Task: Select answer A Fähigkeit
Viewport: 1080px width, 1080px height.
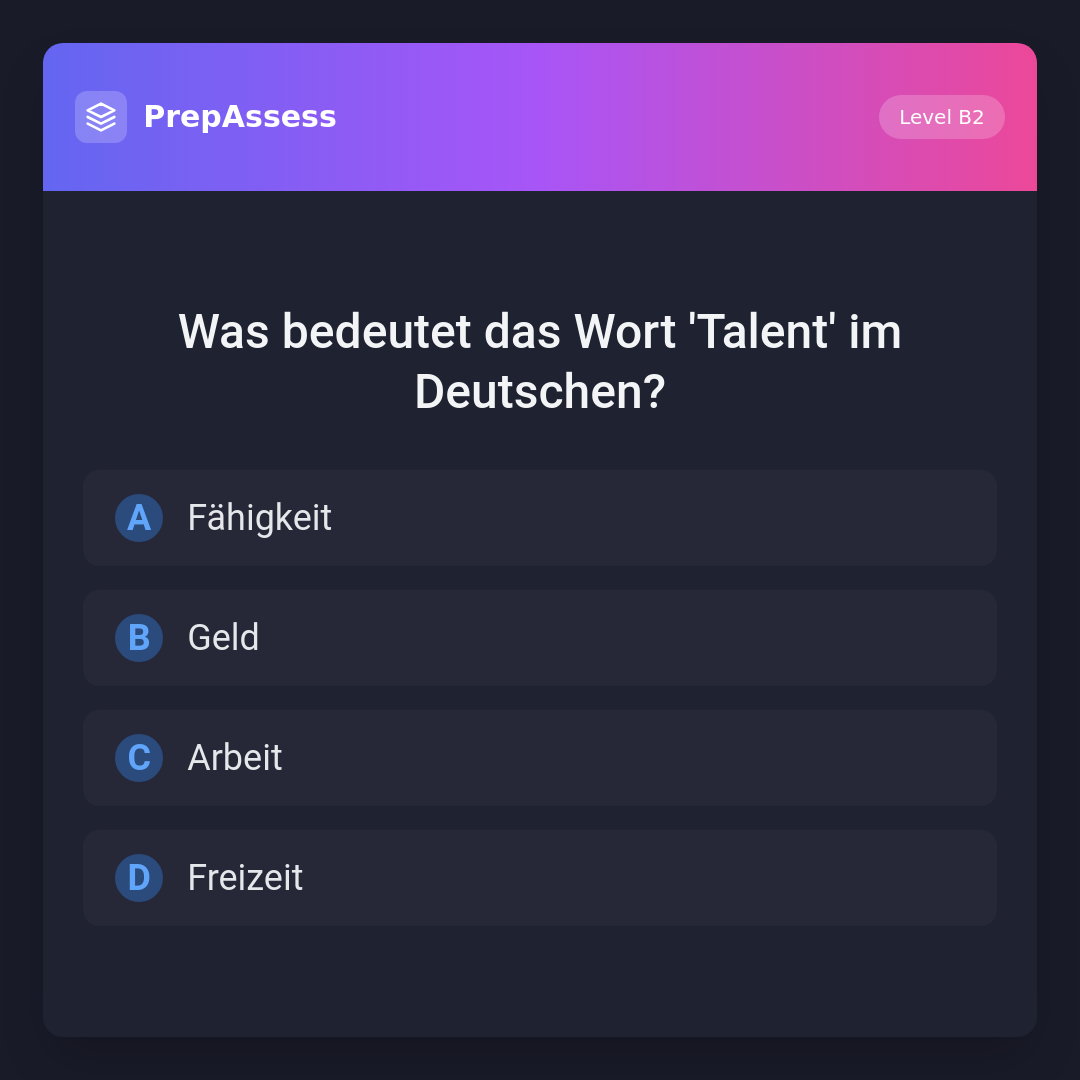Action: (539, 518)
